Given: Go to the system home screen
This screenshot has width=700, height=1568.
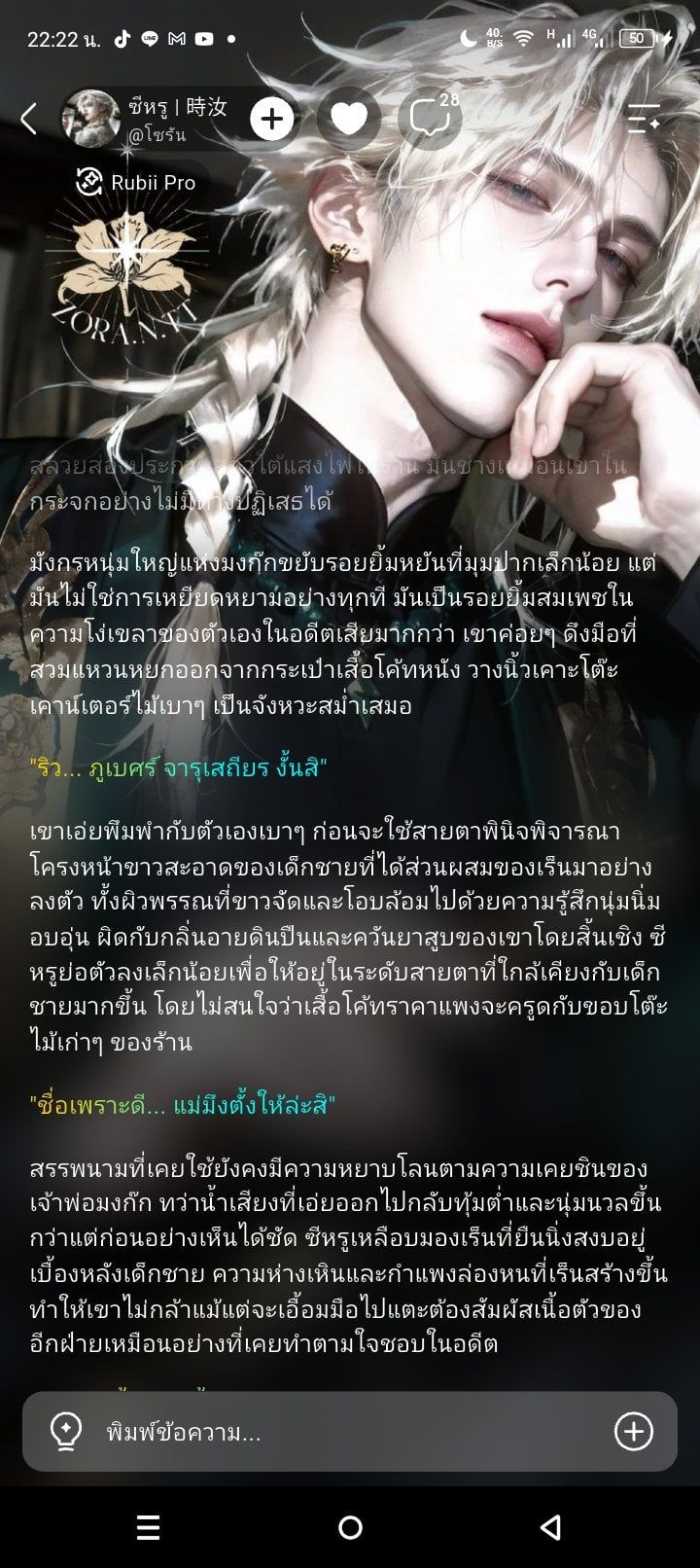Looking at the screenshot, I should 350,1527.
